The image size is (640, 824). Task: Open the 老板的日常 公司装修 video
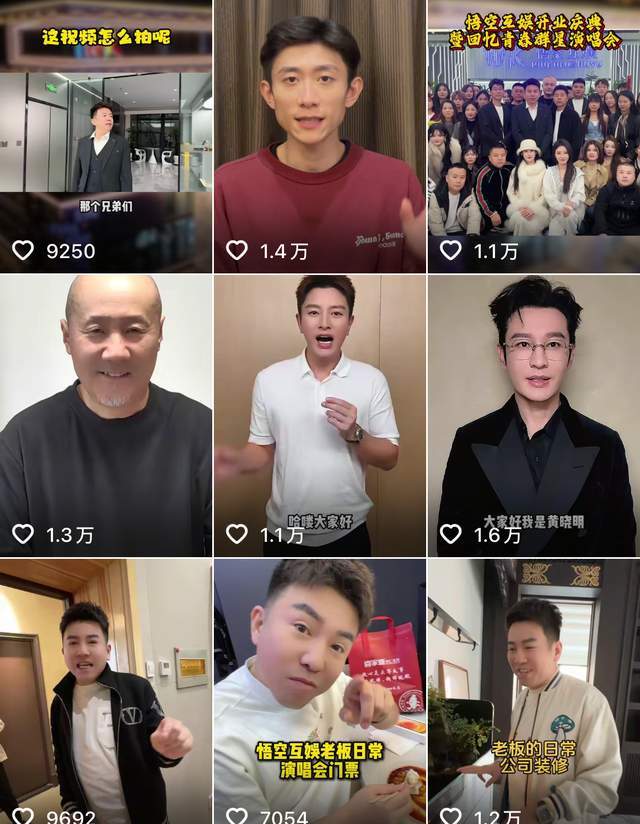(534, 690)
